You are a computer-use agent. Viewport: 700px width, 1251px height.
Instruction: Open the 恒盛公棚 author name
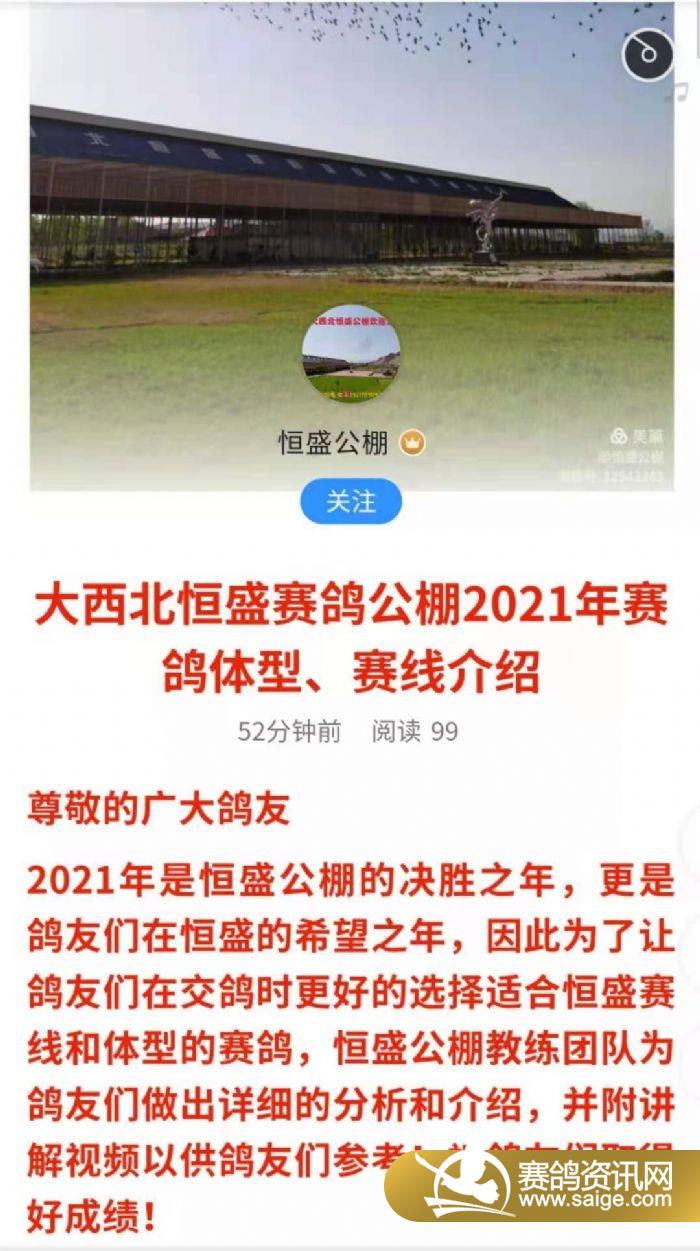333,443
